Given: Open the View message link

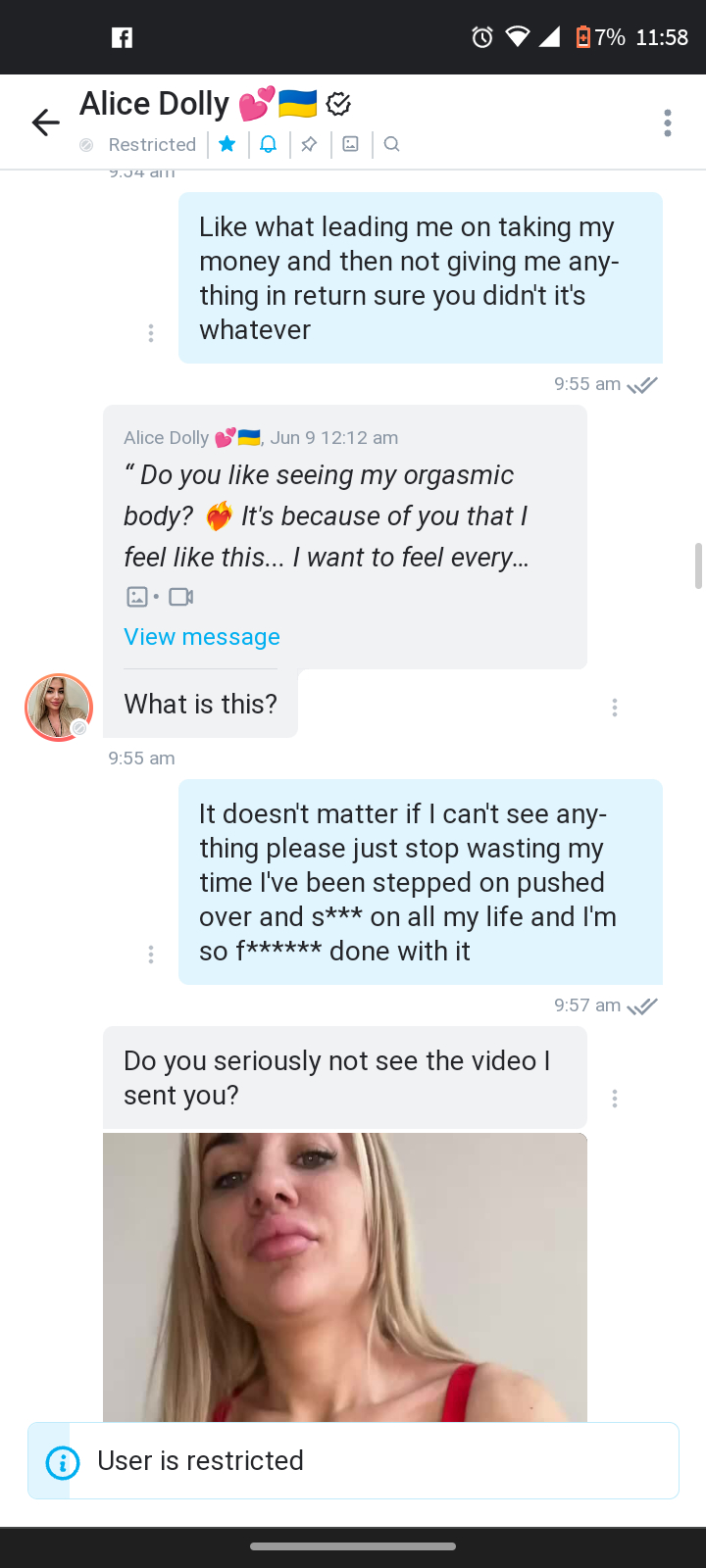Looking at the screenshot, I should [x=202, y=637].
